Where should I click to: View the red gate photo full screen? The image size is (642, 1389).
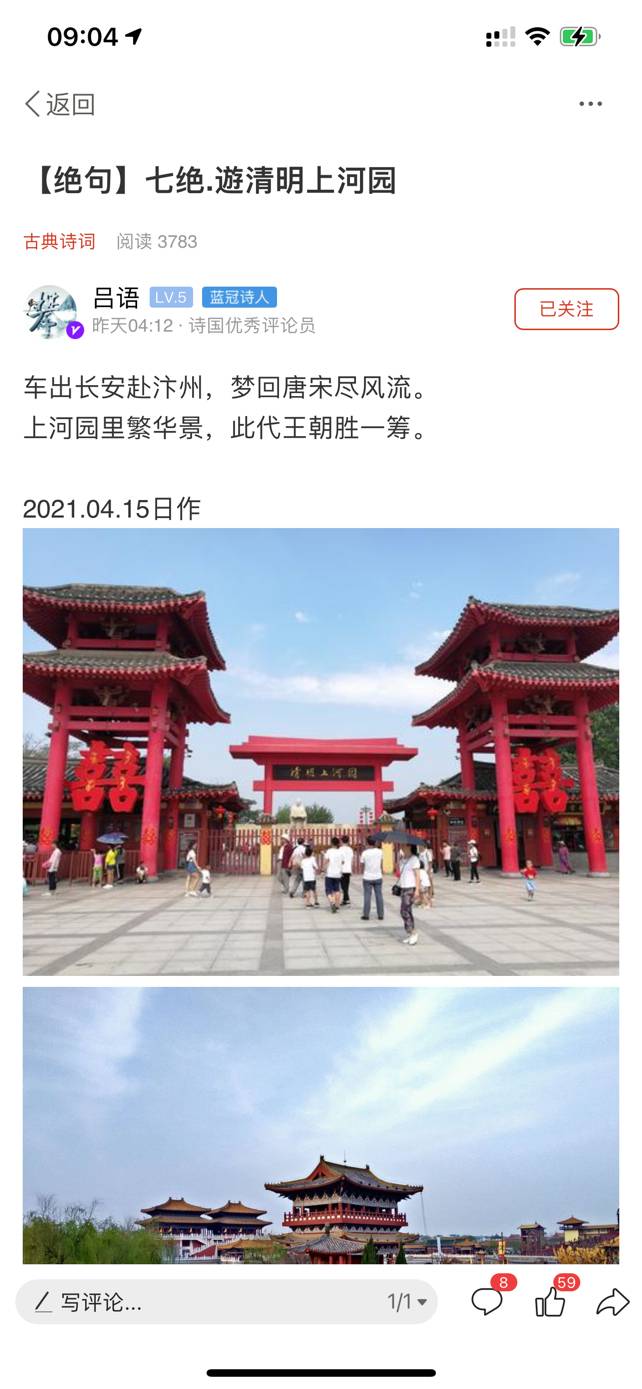tap(320, 750)
